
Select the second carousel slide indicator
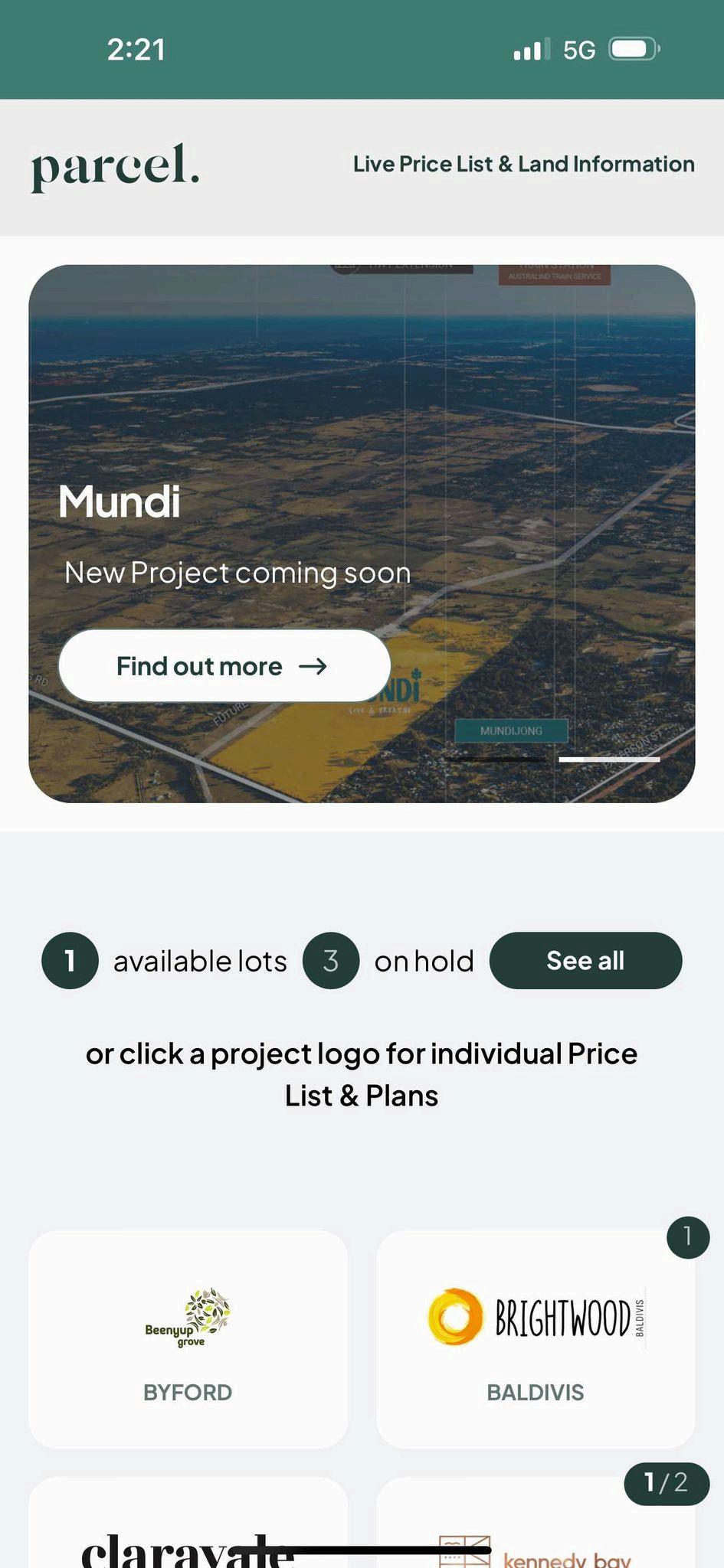click(x=609, y=759)
